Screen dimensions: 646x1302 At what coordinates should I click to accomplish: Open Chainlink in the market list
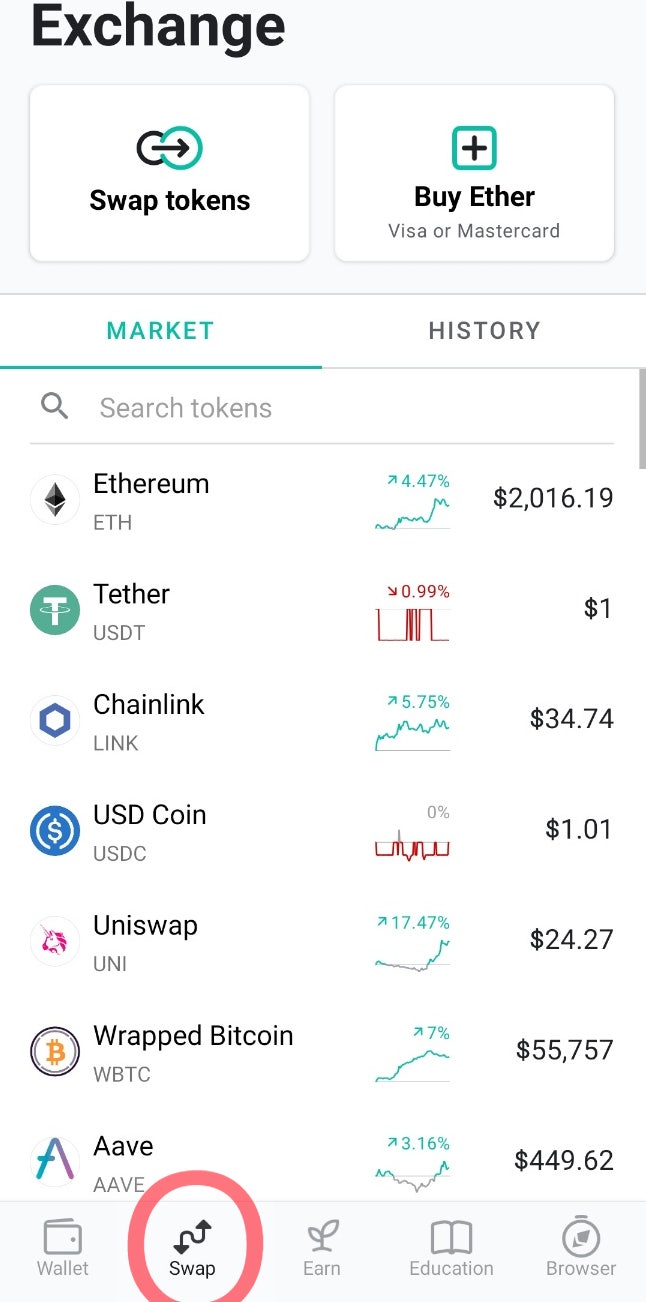pyautogui.click(x=320, y=721)
